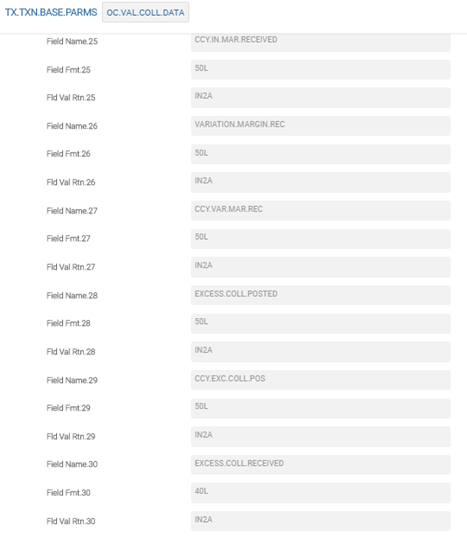
Task: Focus the Fld Val Rtn.25 field
Action: click(321, 98)
